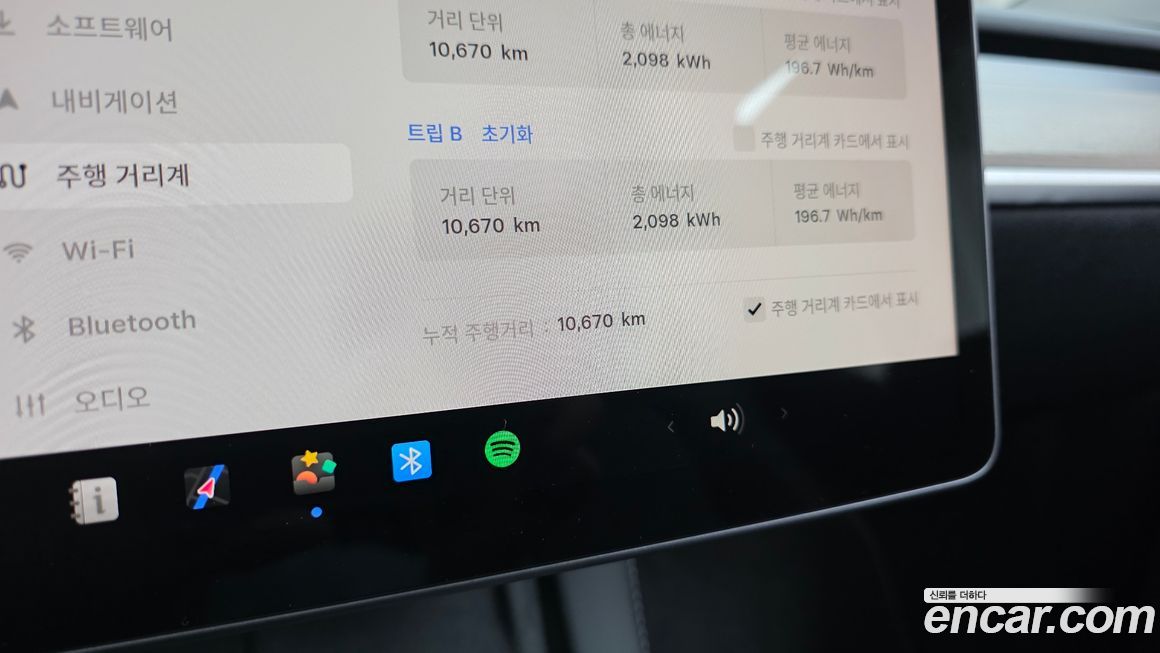Open Wi-Fi settings
Image resolution: width=1160 pixels, height=653 pixels.
[97, 249]
